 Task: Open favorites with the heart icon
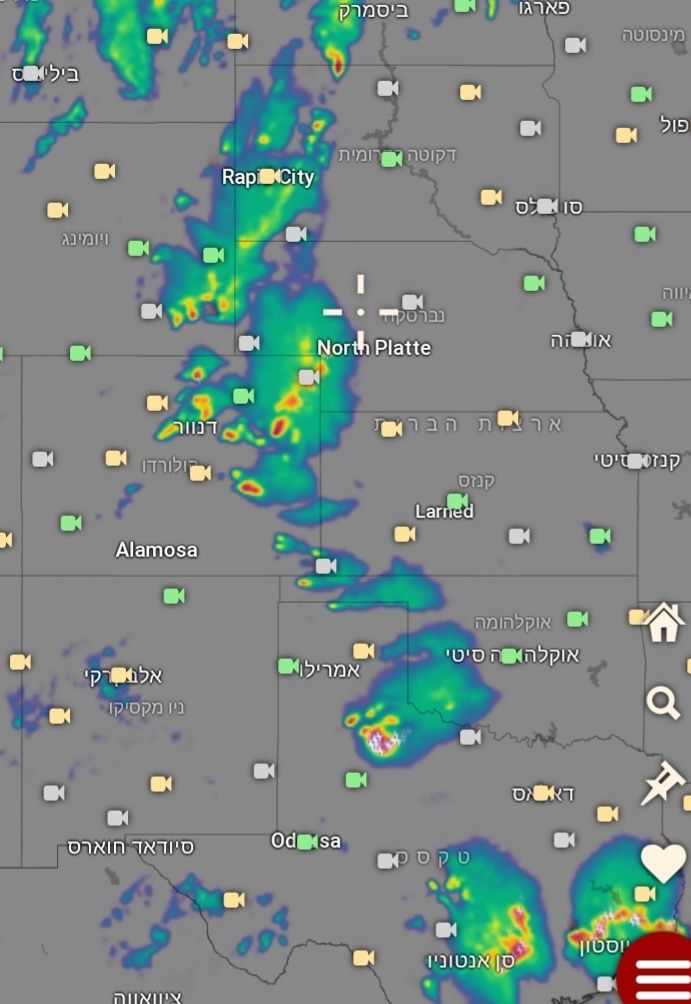pos(663,862)
